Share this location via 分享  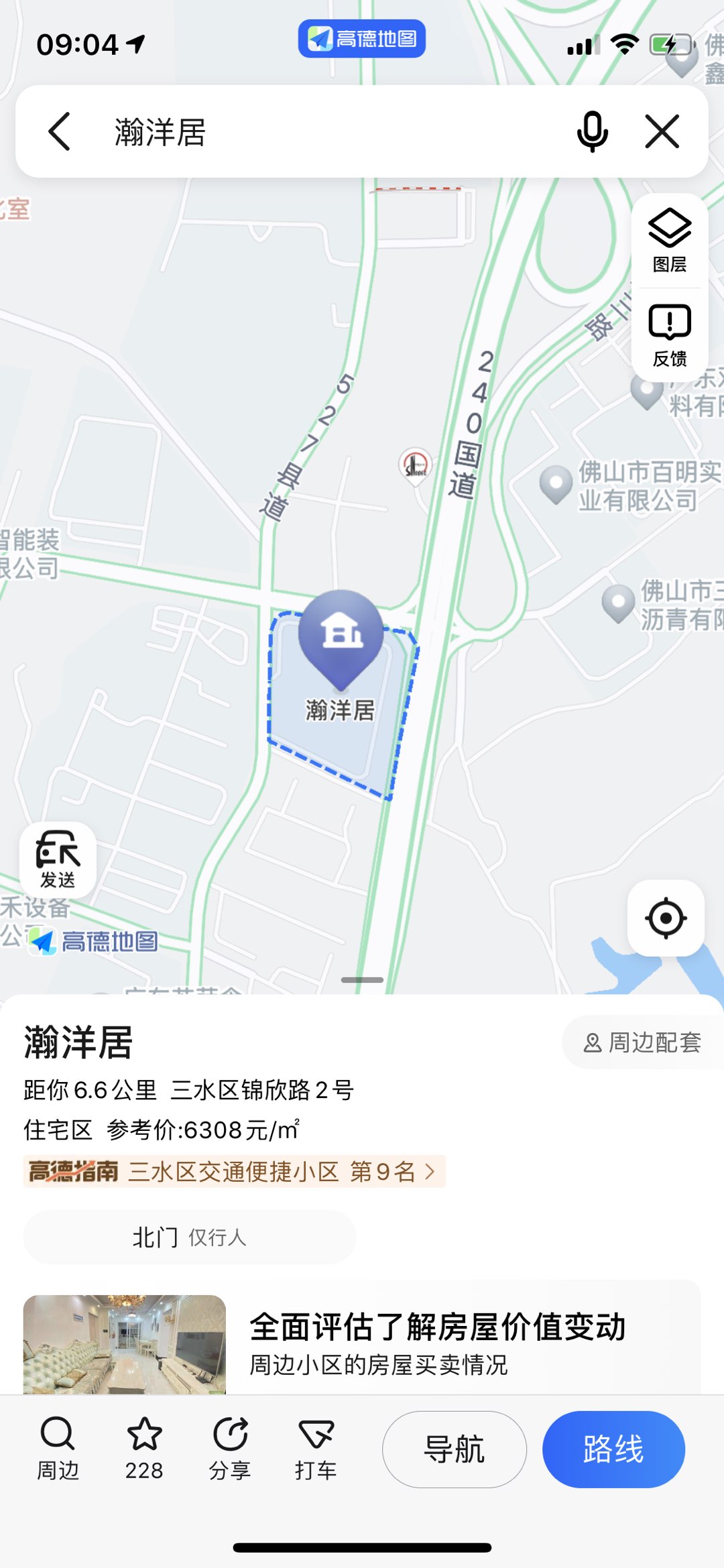[230, 1449]
